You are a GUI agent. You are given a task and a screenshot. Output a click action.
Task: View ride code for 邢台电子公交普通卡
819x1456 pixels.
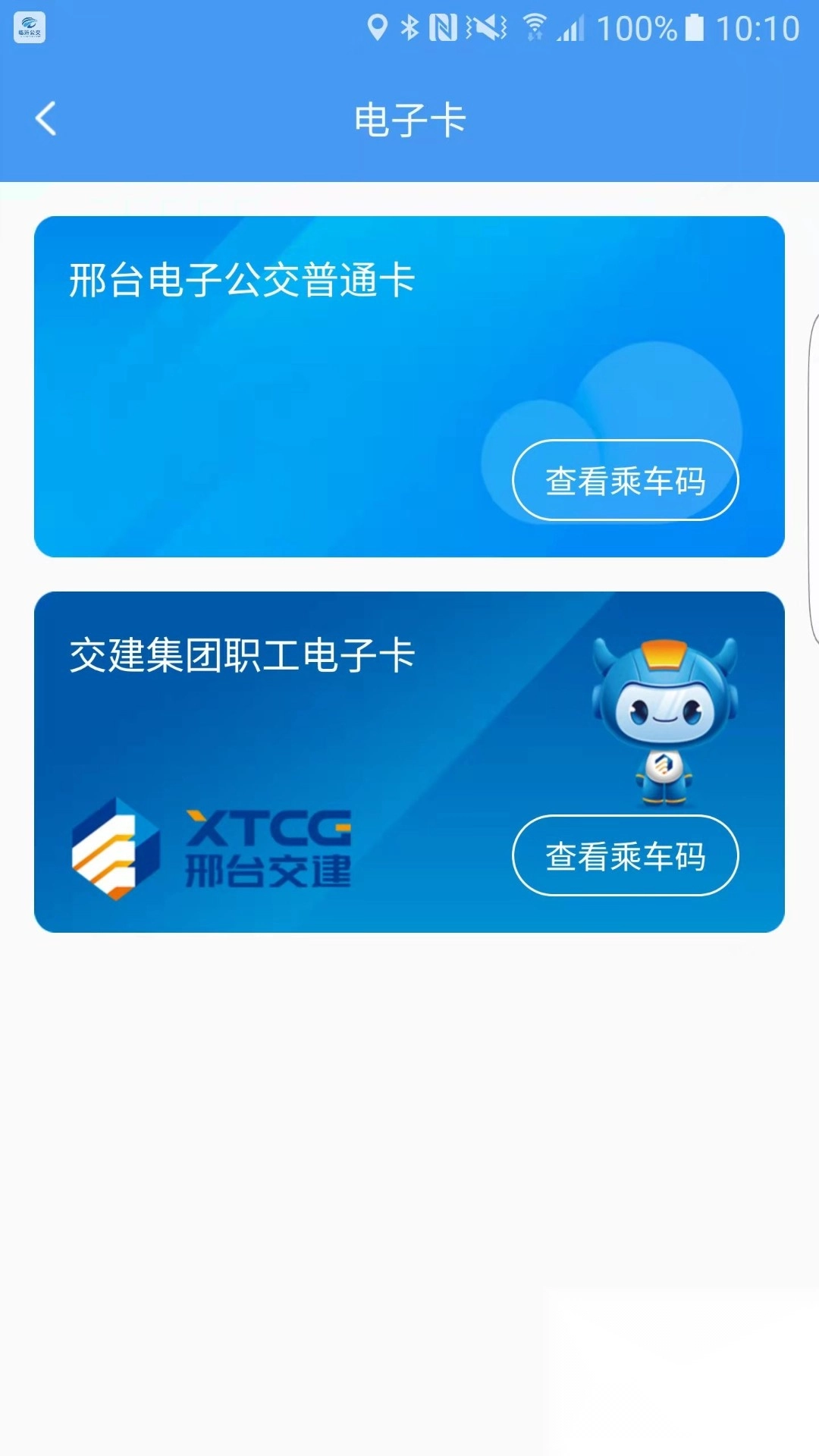pyautogui.click(x=625, y=480)
